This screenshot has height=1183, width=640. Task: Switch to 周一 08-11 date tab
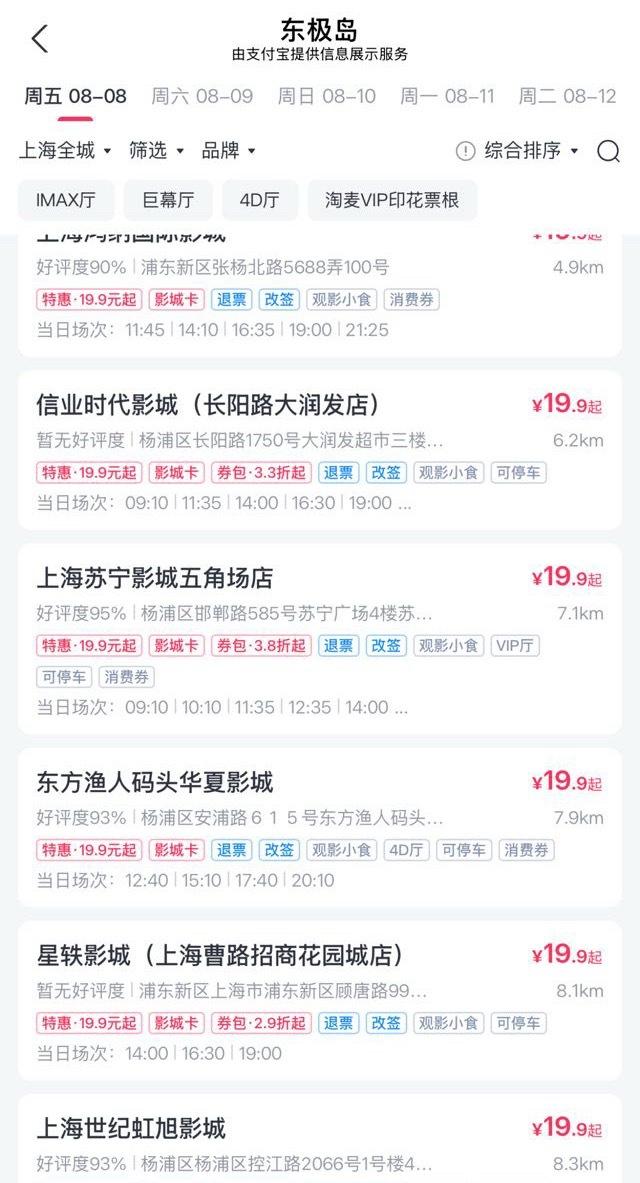[447, 97]
